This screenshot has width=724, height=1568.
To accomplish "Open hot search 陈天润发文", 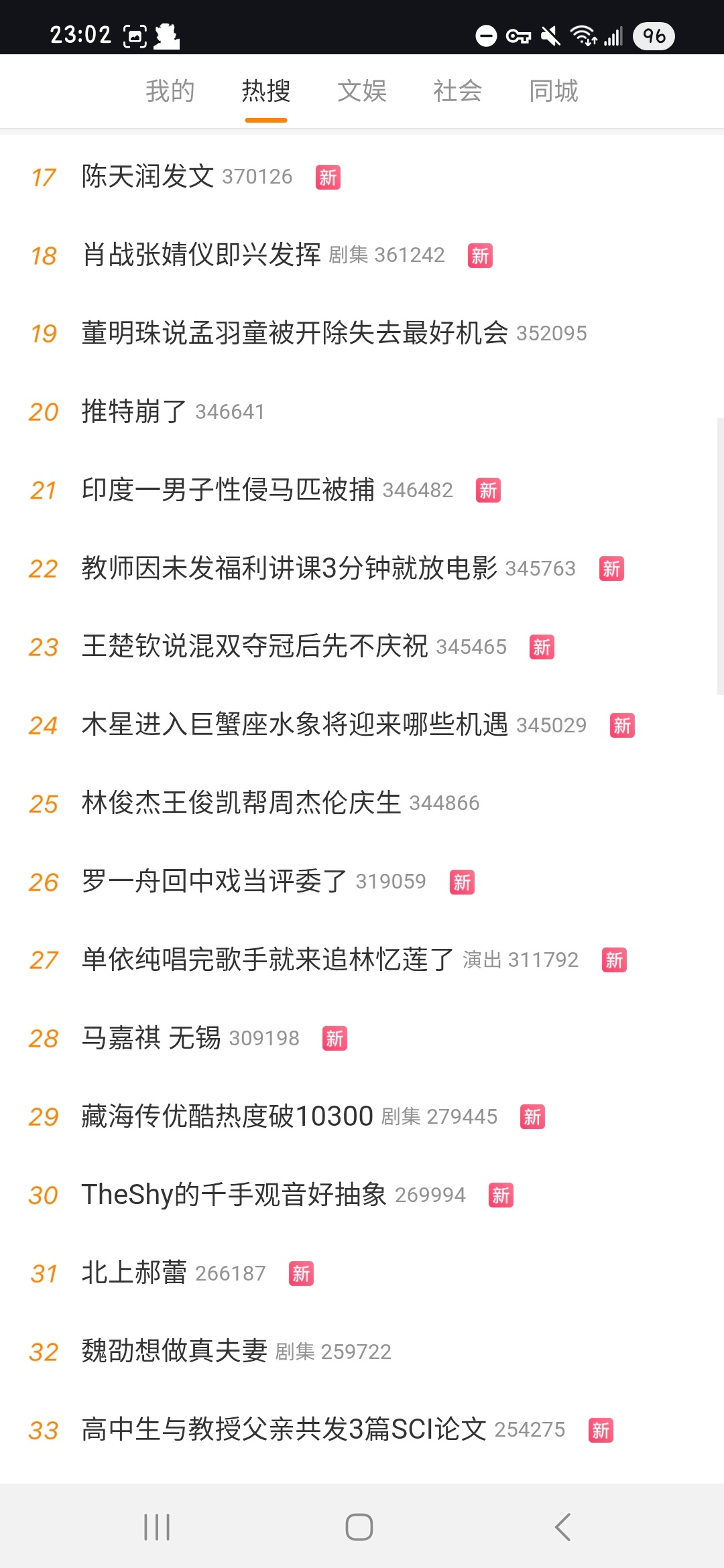I will (x=147, y=177).
